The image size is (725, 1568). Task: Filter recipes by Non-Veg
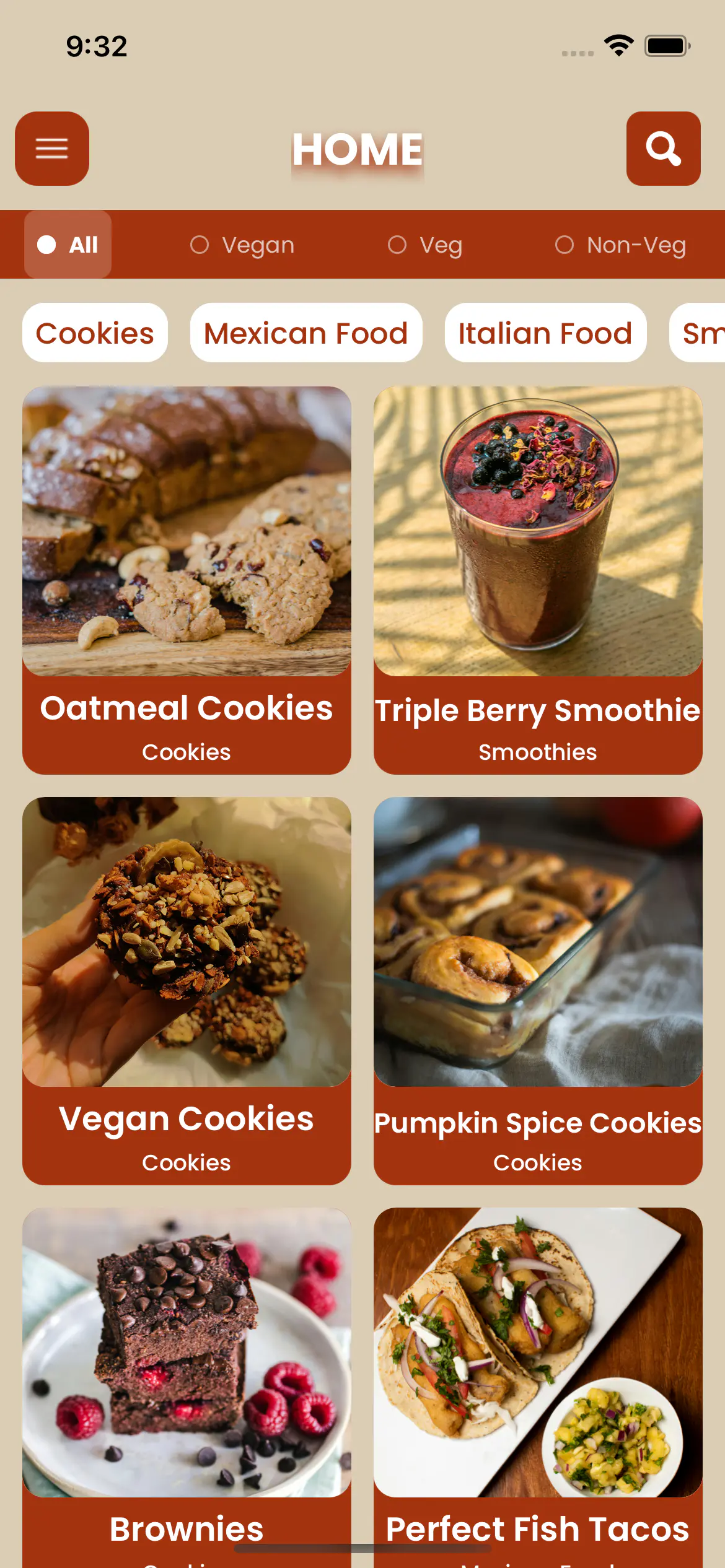click(x=620, y=245)
